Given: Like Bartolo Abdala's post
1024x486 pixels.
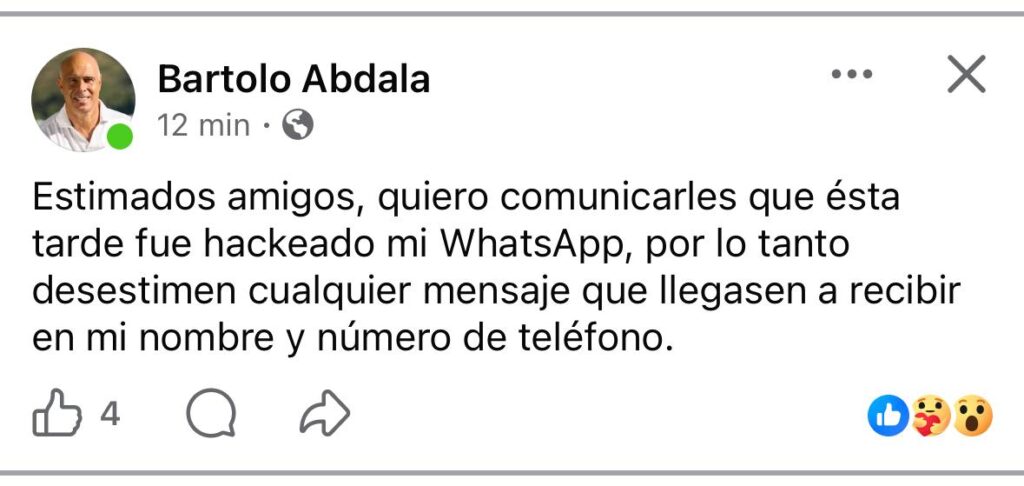Looking at the screenshot, I should (57, 413).
